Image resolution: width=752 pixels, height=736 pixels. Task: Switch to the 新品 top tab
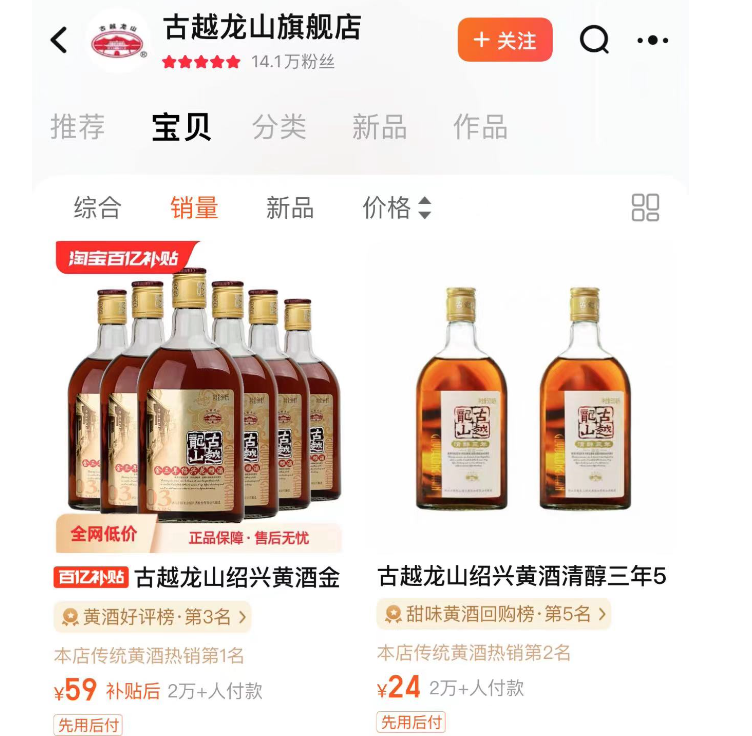pyautogui.click(x=379, y=127)
